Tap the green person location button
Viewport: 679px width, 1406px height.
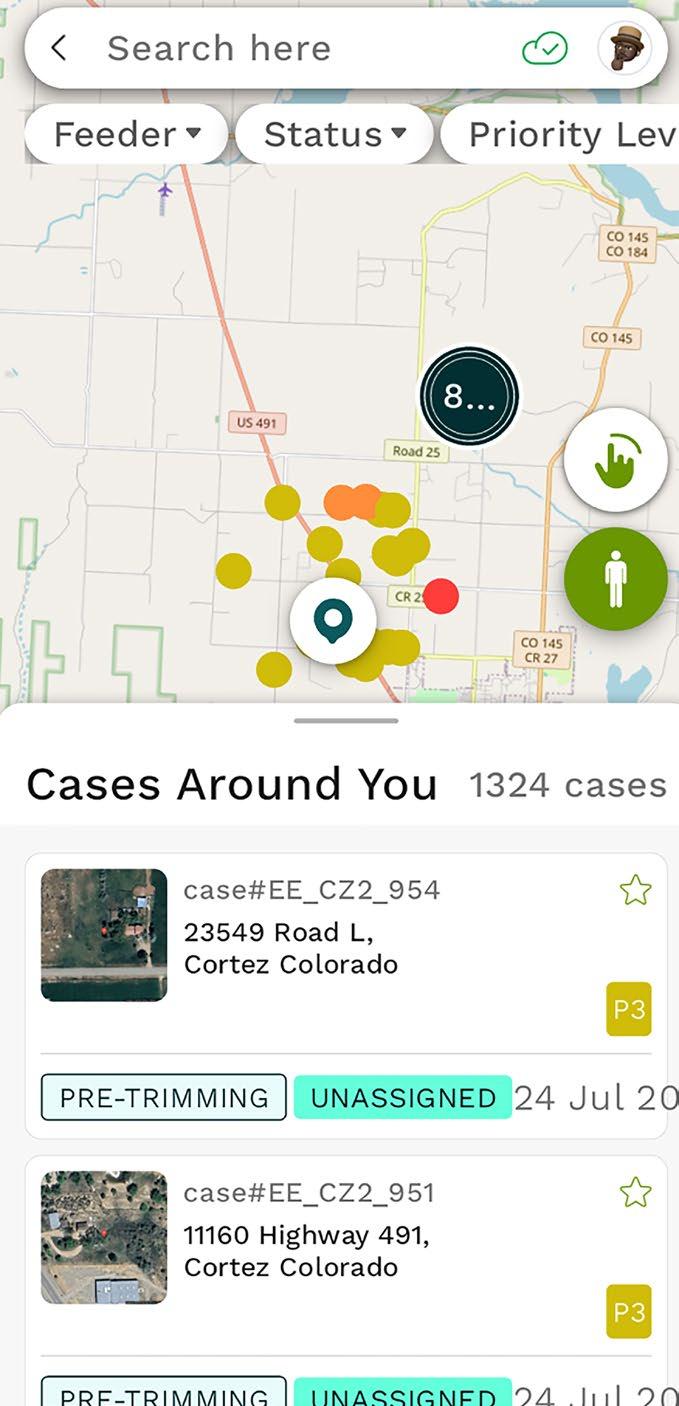(x=615, y=579)
